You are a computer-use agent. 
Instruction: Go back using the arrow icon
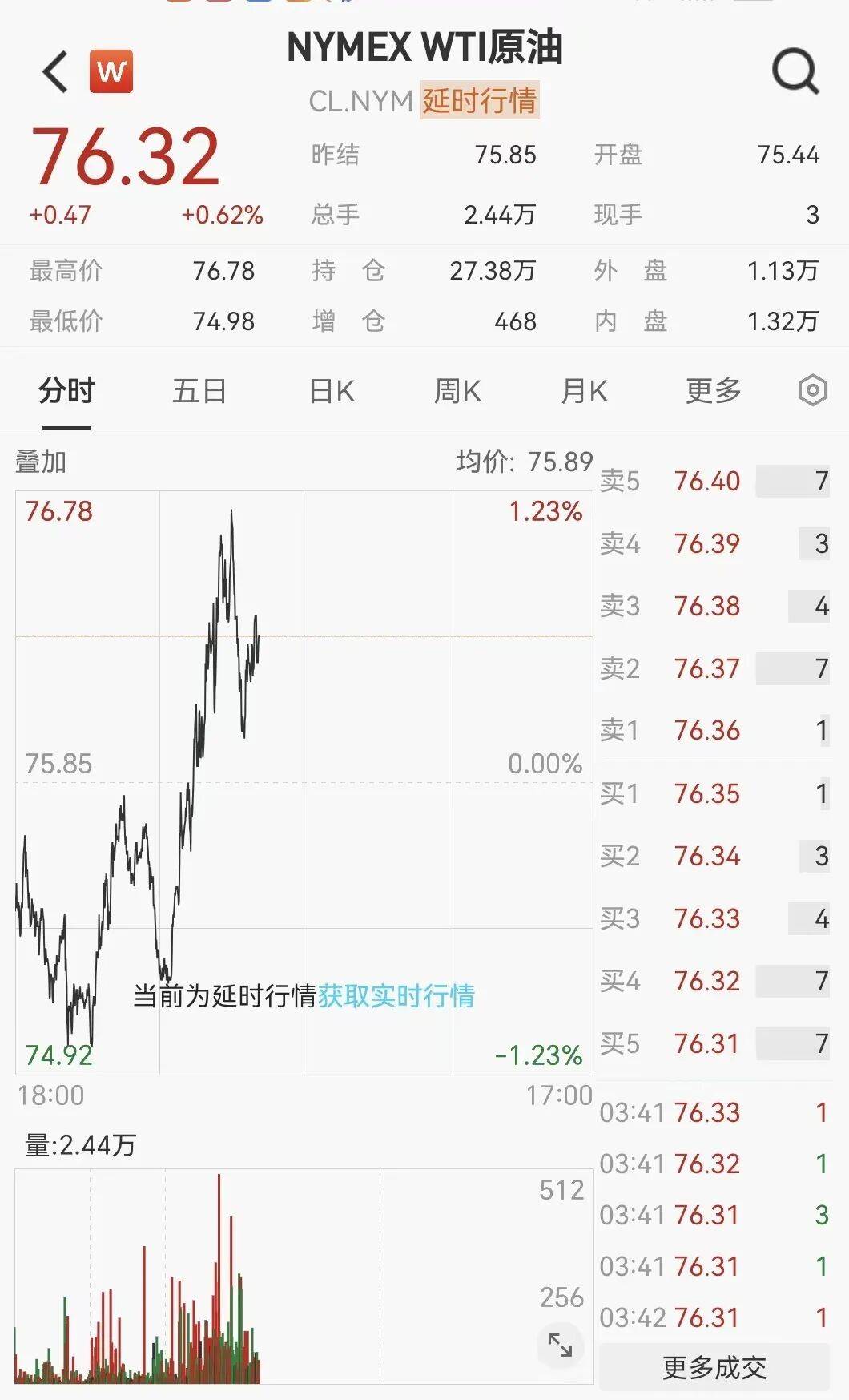55,71
